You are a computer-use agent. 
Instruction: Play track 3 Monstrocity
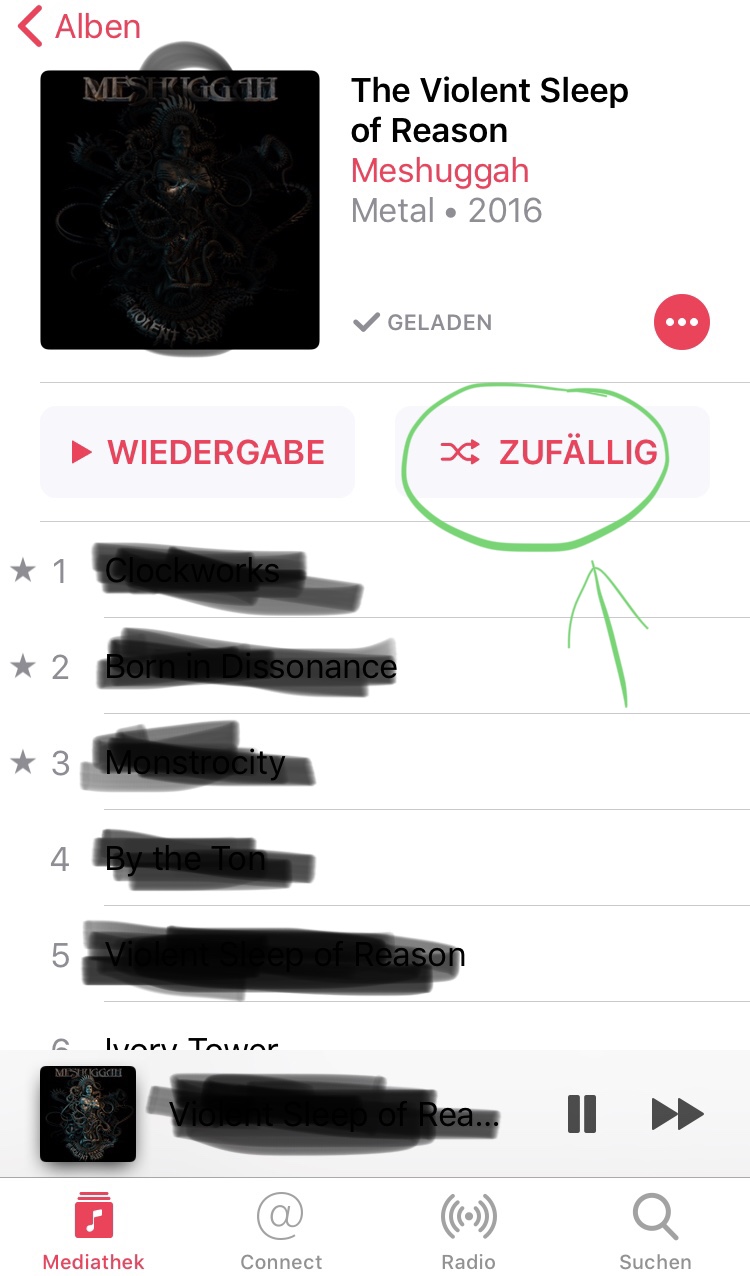(375, 762)
